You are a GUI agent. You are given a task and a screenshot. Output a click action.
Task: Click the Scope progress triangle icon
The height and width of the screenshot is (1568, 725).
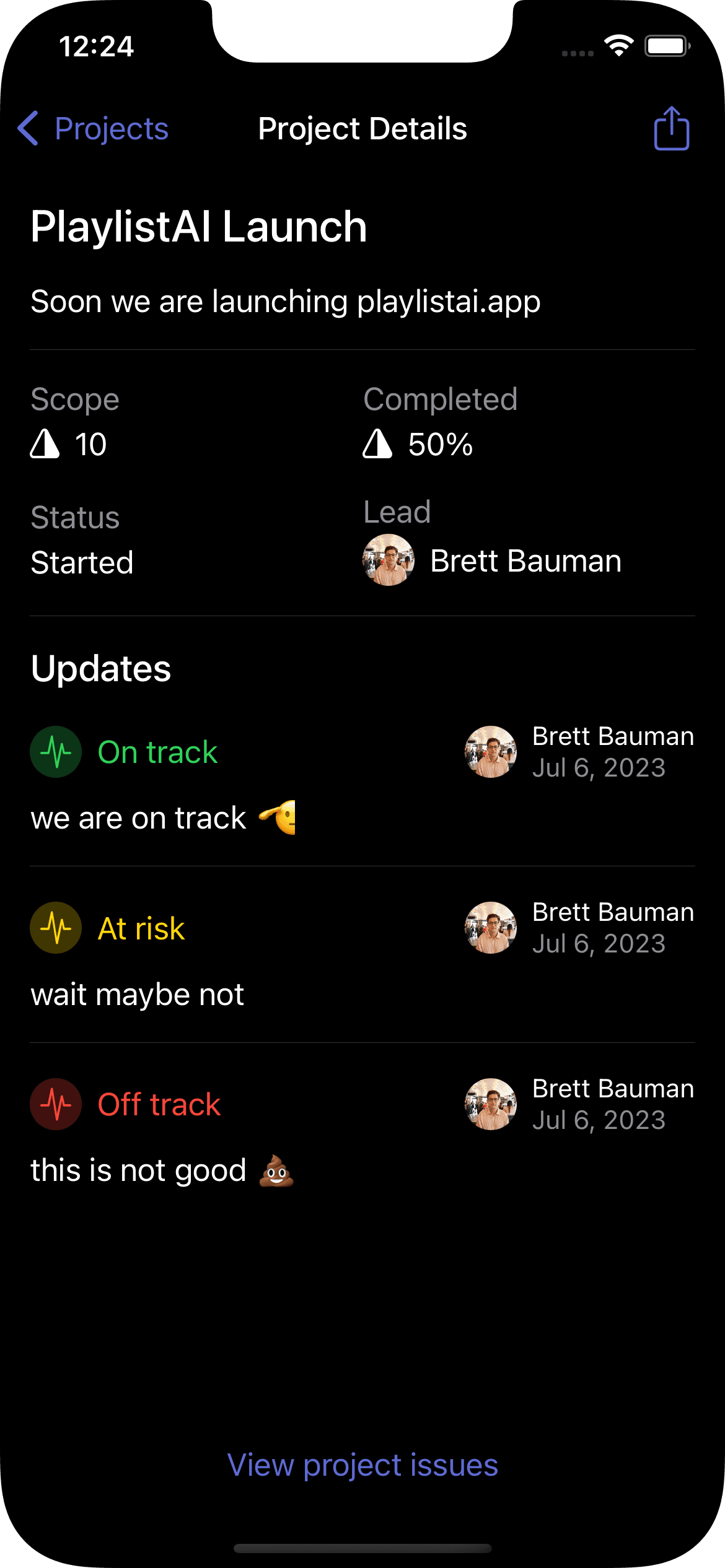pos(45,443)
